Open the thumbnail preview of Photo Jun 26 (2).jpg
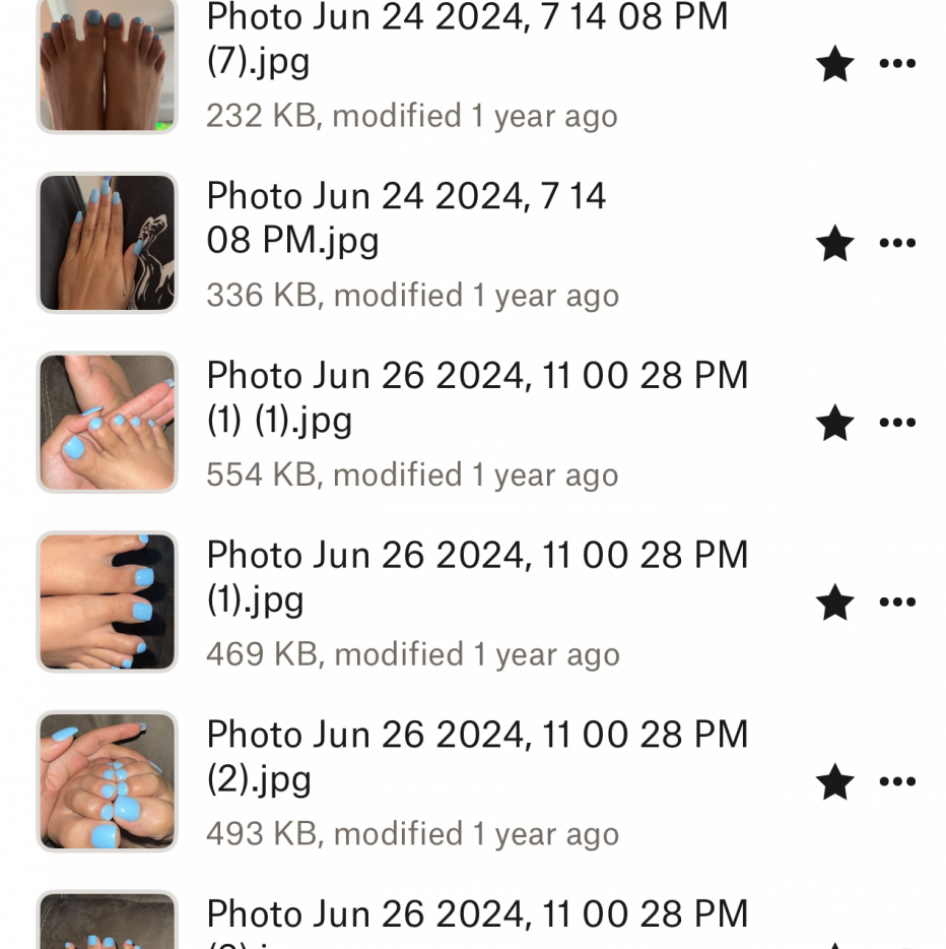 108,781
